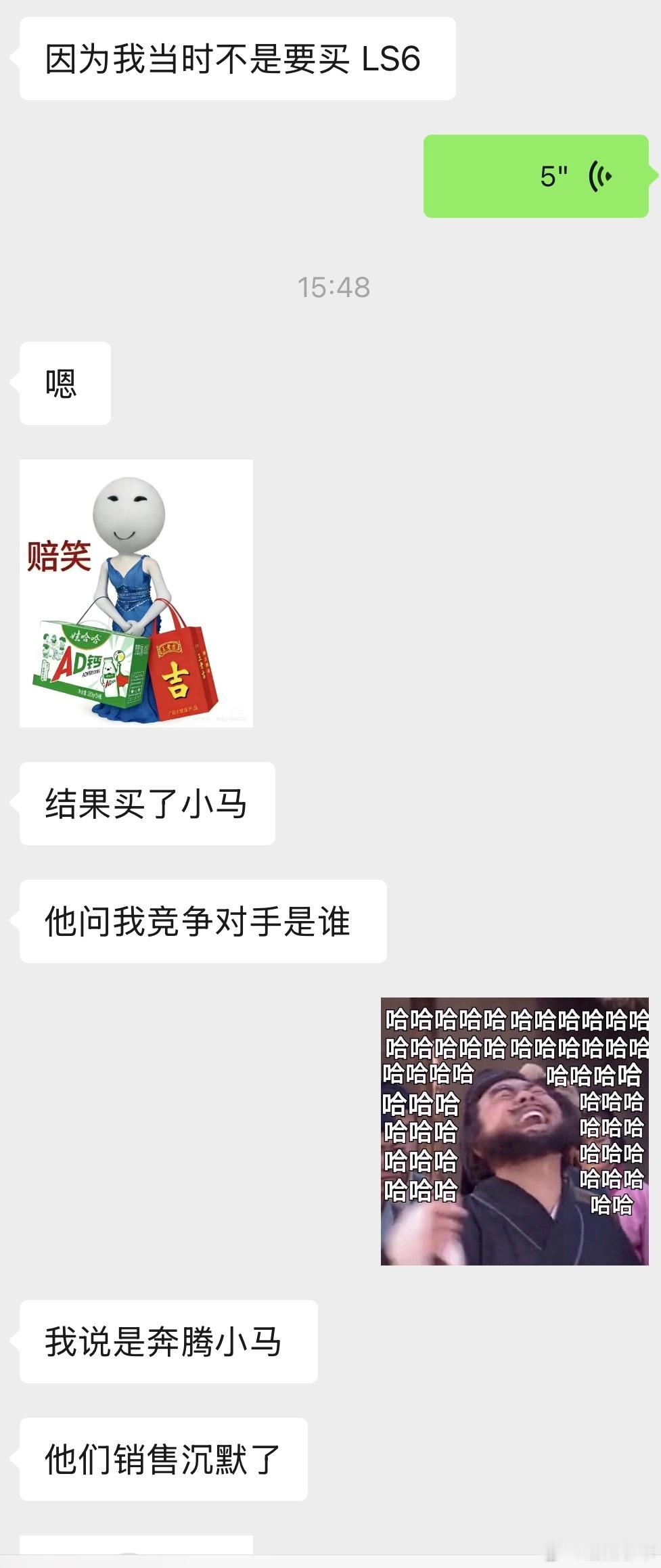Click the 他问我竞争对手是谁 bubble

[200, 920]
